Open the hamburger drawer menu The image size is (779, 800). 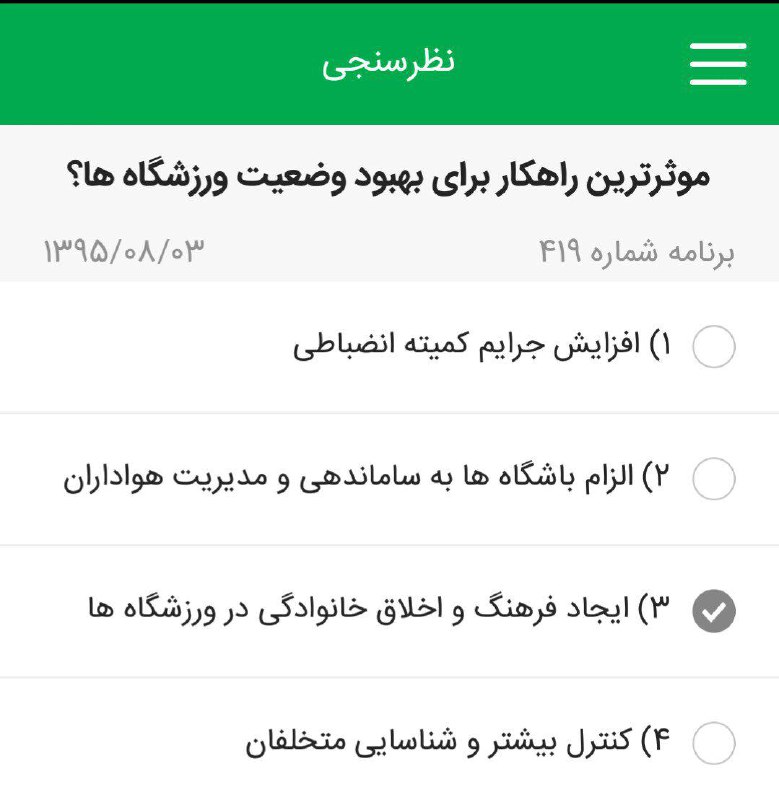[717, 63]
